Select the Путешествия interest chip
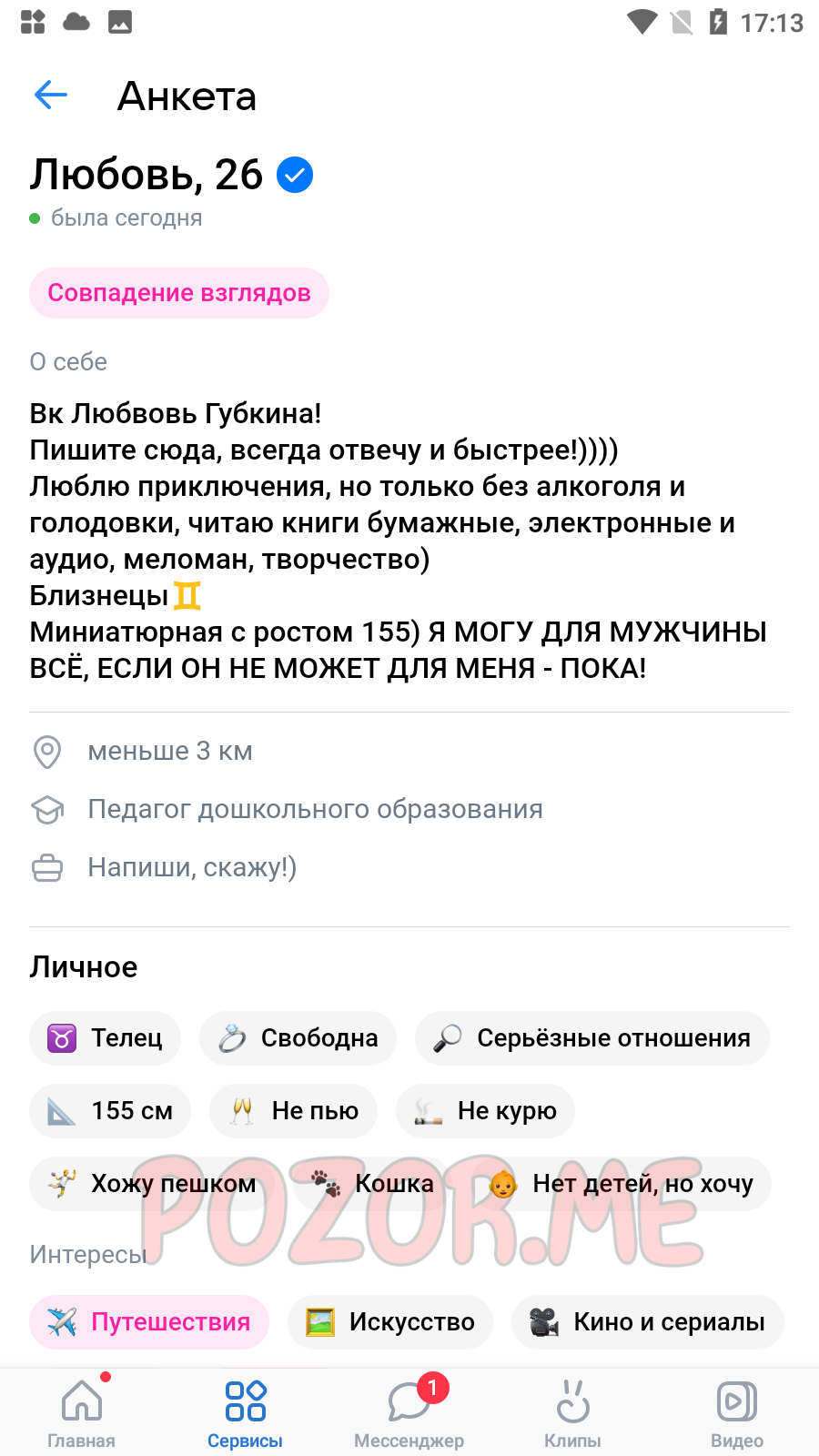819x1456 pixels. [149, 1321]
